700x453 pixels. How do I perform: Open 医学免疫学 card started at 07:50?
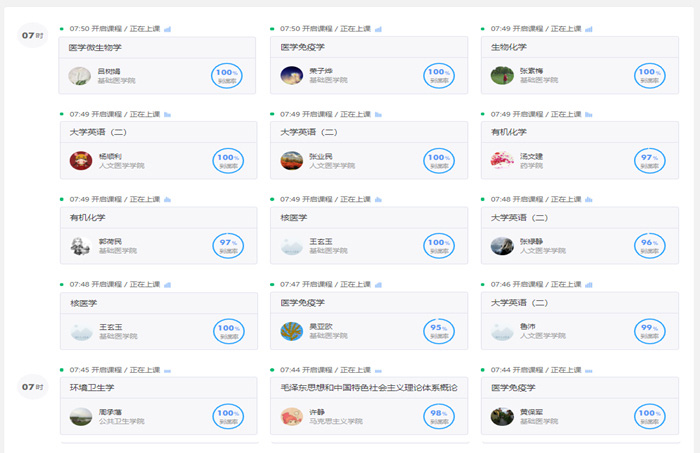pos(368,65)
